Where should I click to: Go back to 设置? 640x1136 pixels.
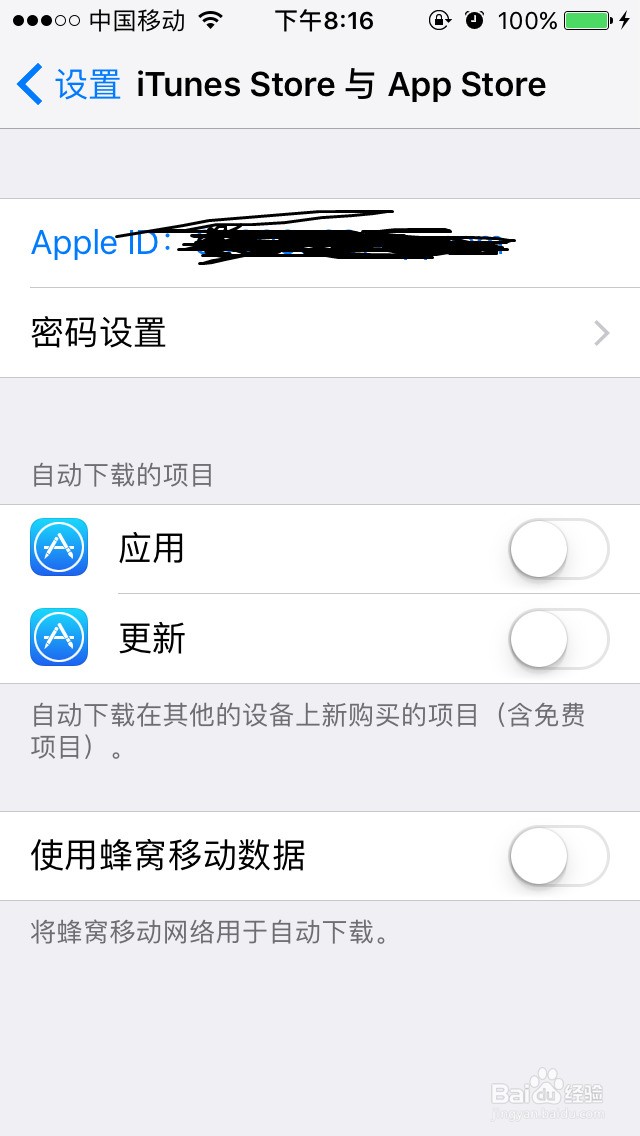point(69,84)
